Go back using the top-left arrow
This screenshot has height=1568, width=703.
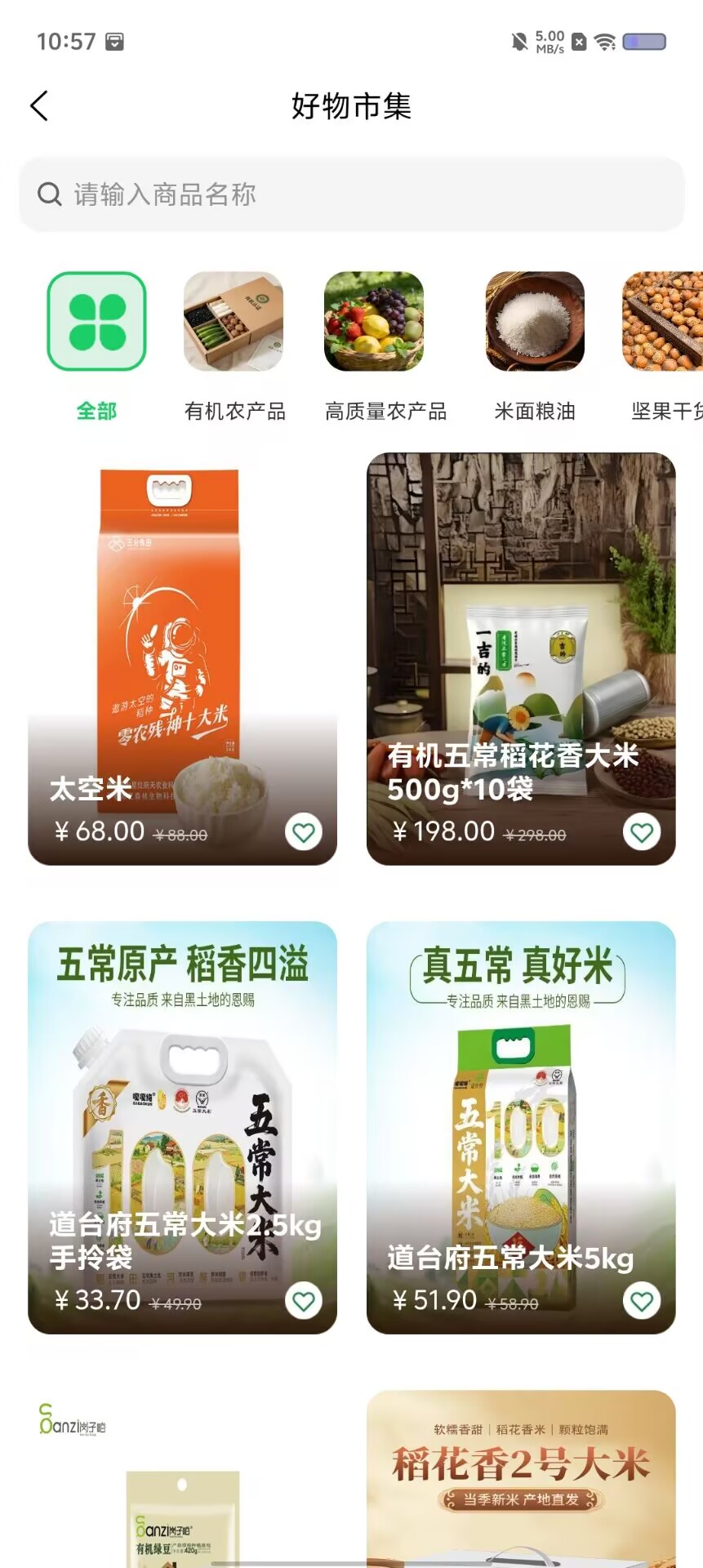(x=39, y=106)
